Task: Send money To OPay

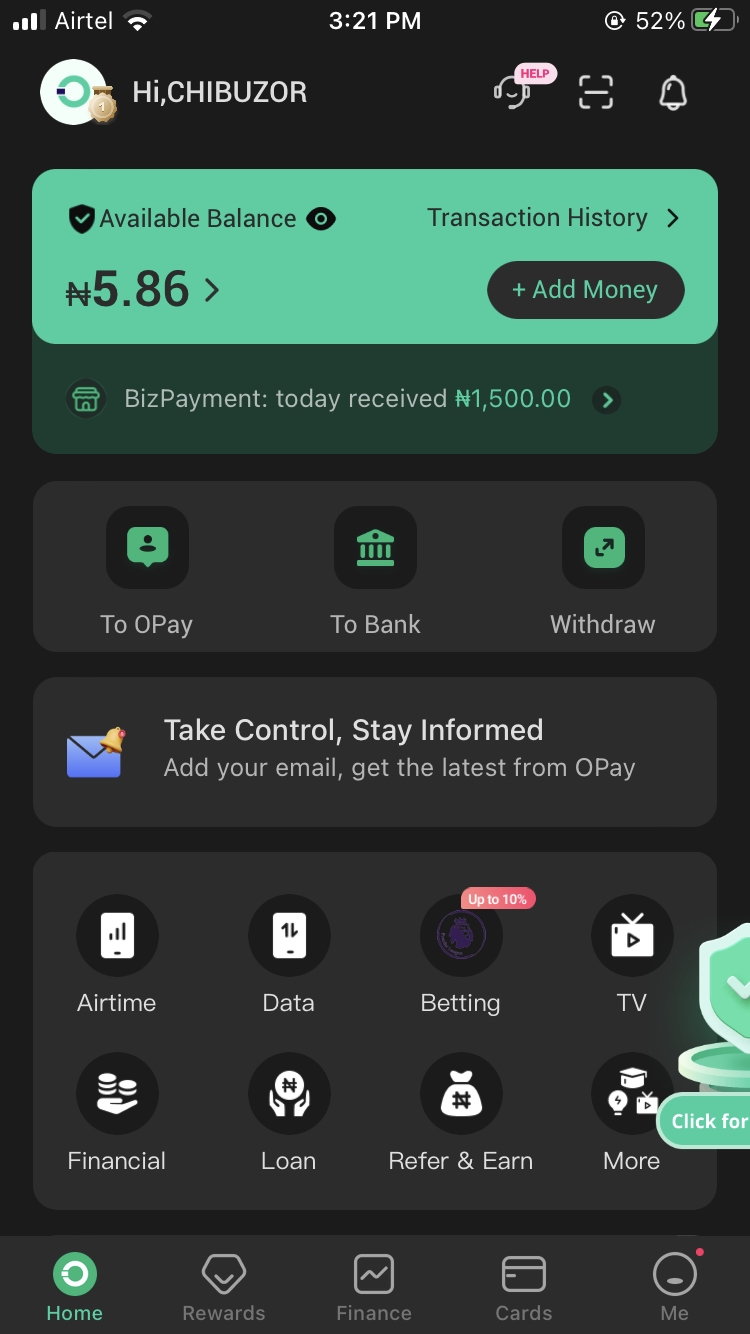Action: click(147, 571)
